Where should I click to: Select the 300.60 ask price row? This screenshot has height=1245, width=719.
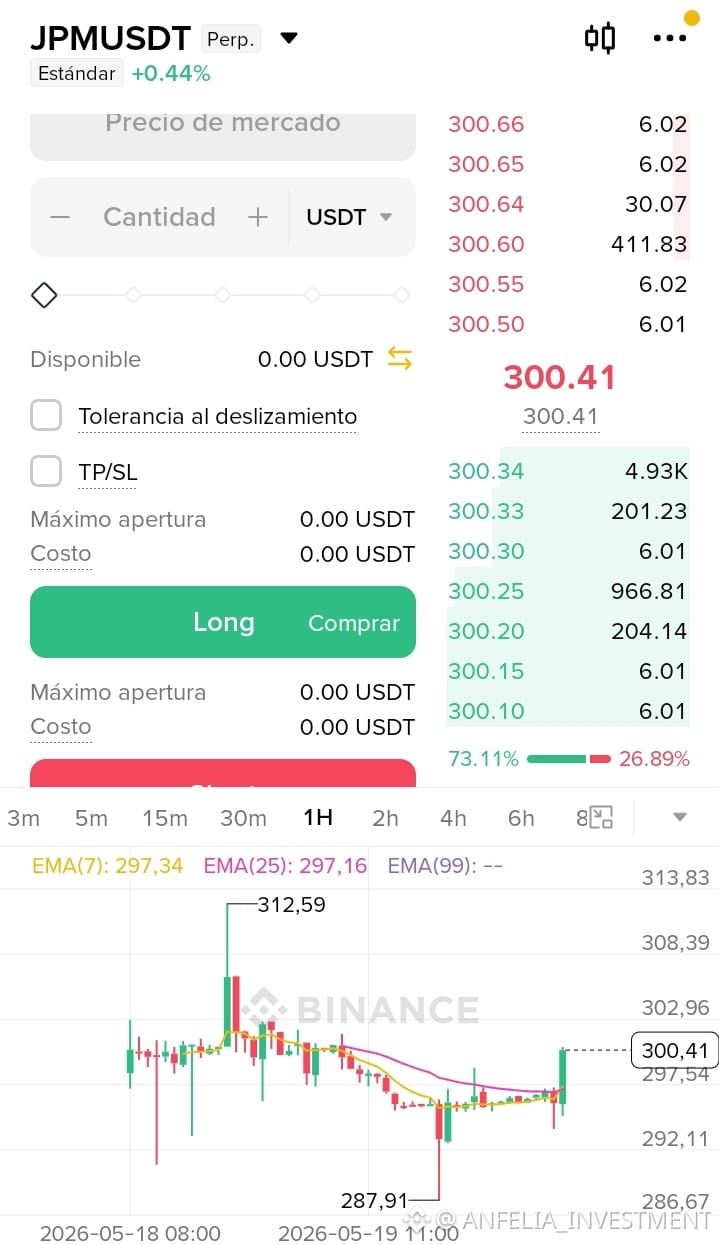pos(568,244)
